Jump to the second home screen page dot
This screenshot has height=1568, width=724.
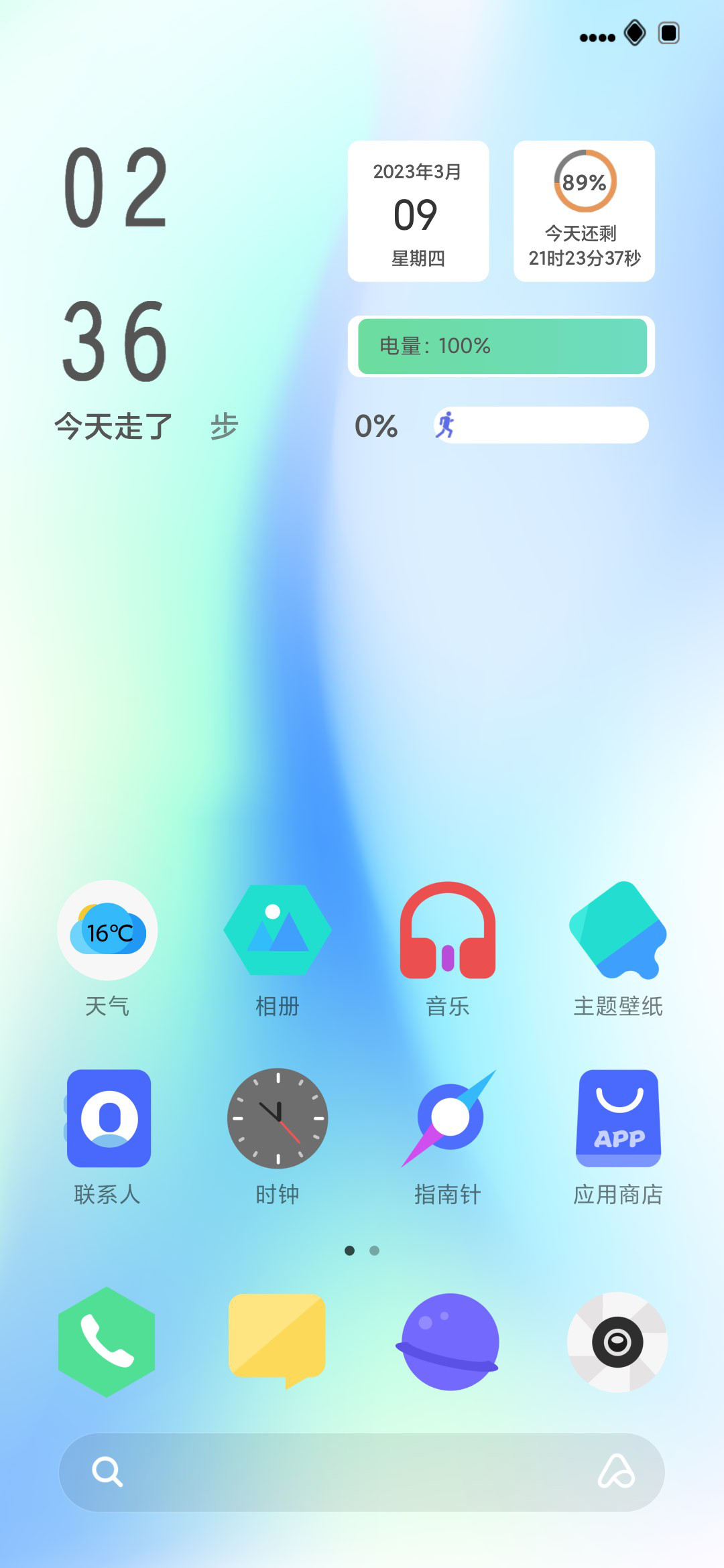point(375,1250)
